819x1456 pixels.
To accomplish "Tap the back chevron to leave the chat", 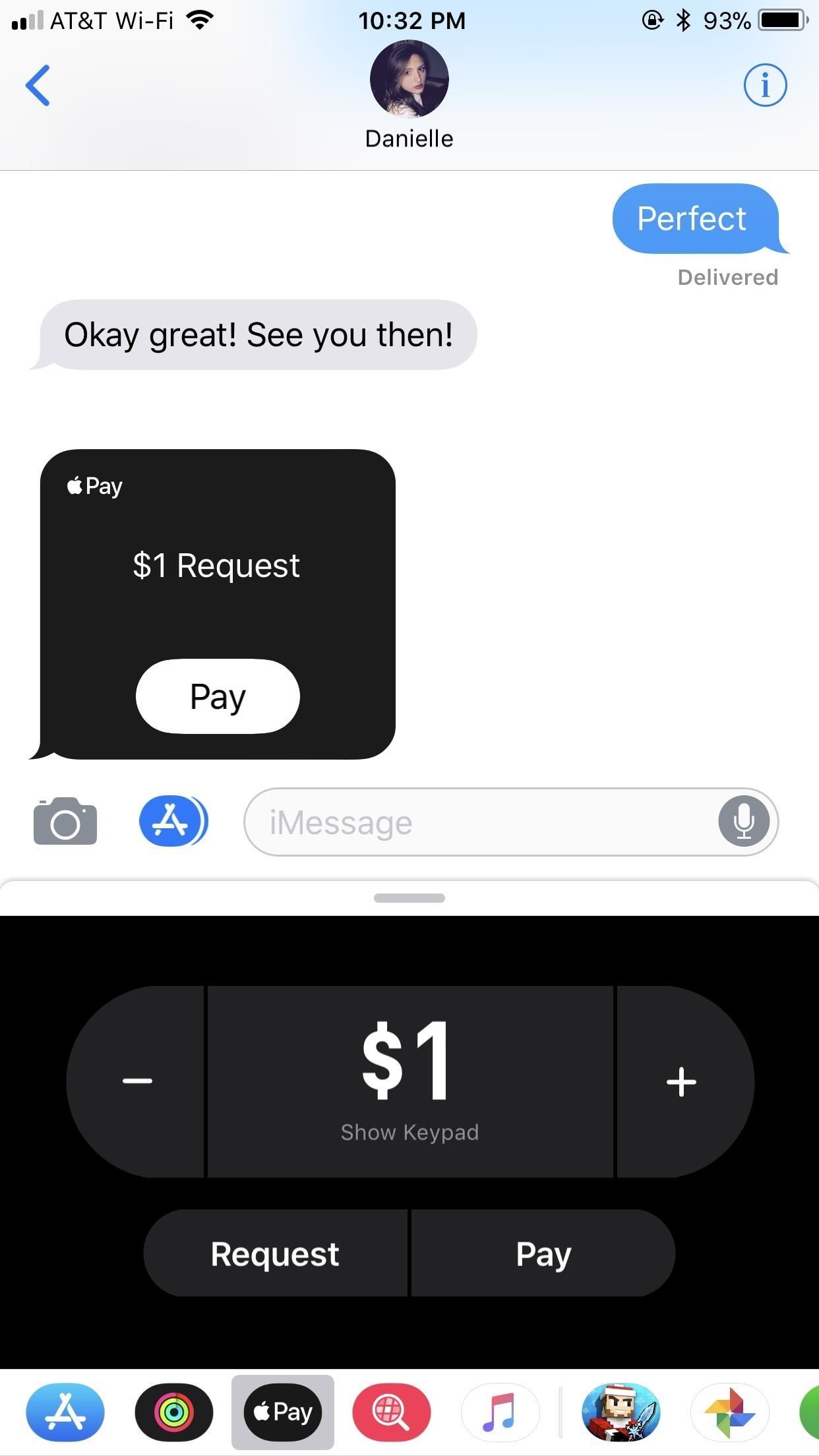I will point(38,84).
